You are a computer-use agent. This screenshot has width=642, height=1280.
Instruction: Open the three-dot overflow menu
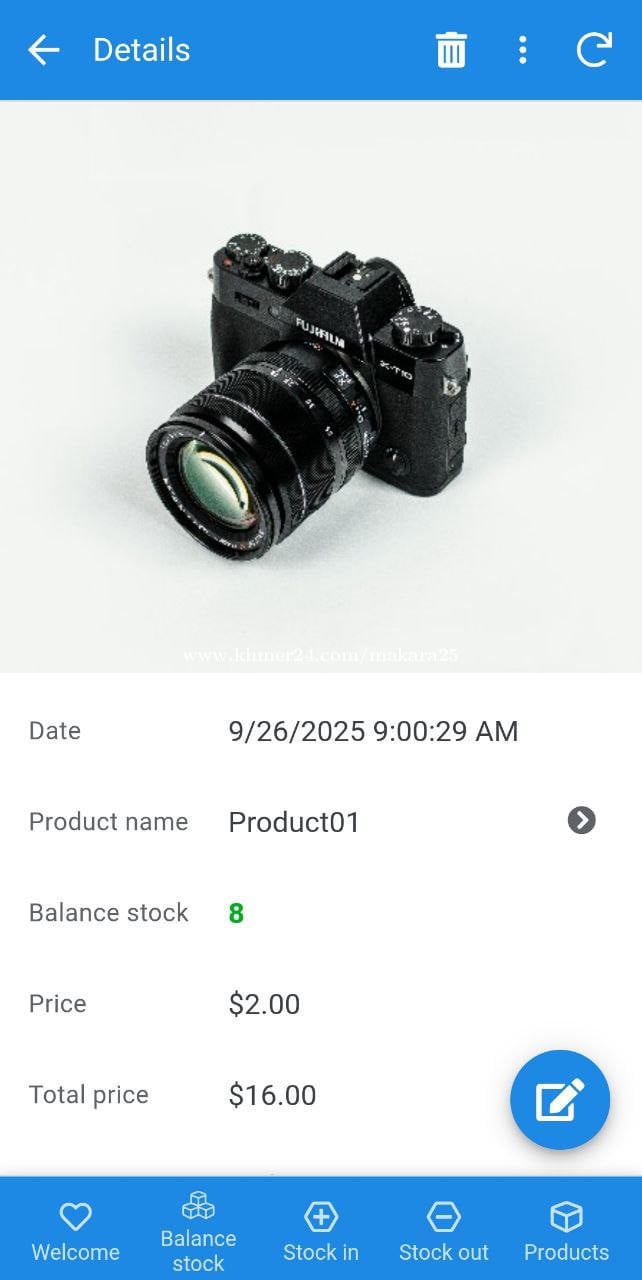click(x=522, y=50)
